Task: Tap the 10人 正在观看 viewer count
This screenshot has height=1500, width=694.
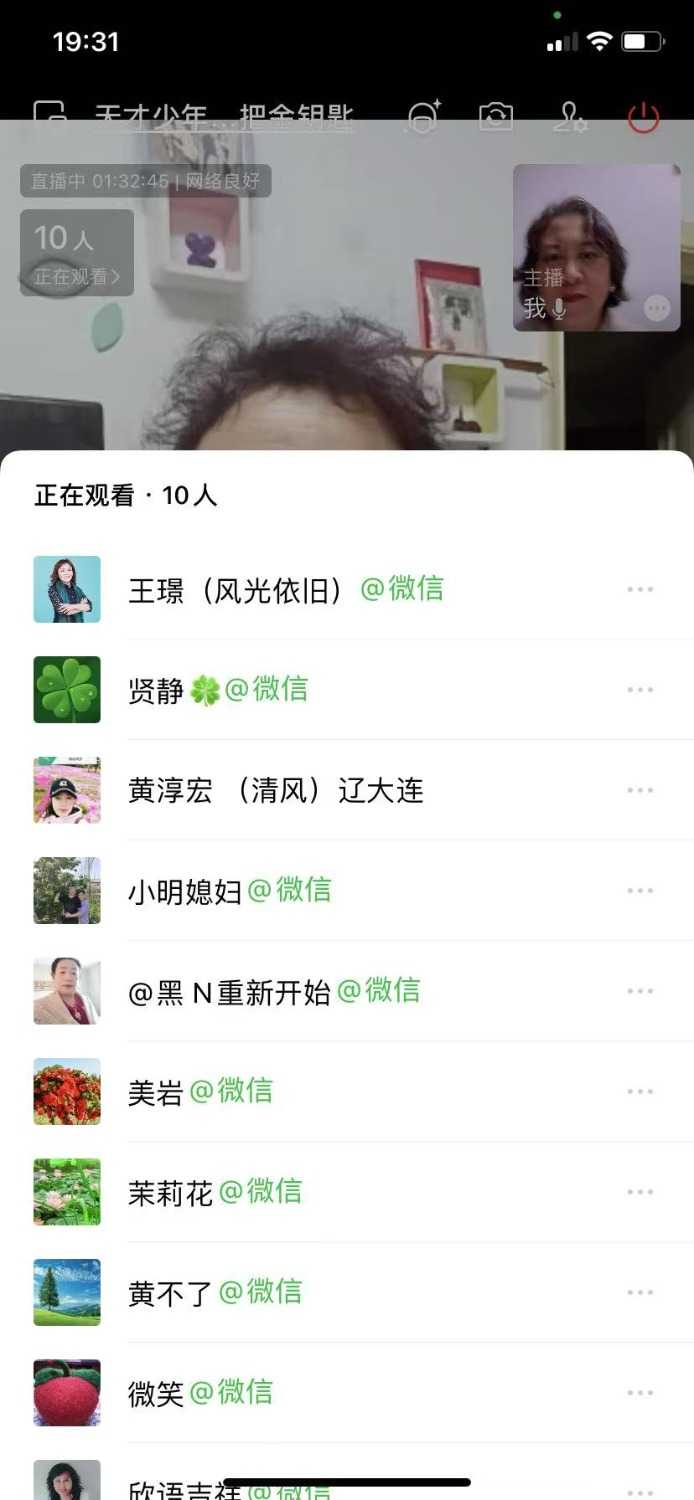Action: pos(76,252)
